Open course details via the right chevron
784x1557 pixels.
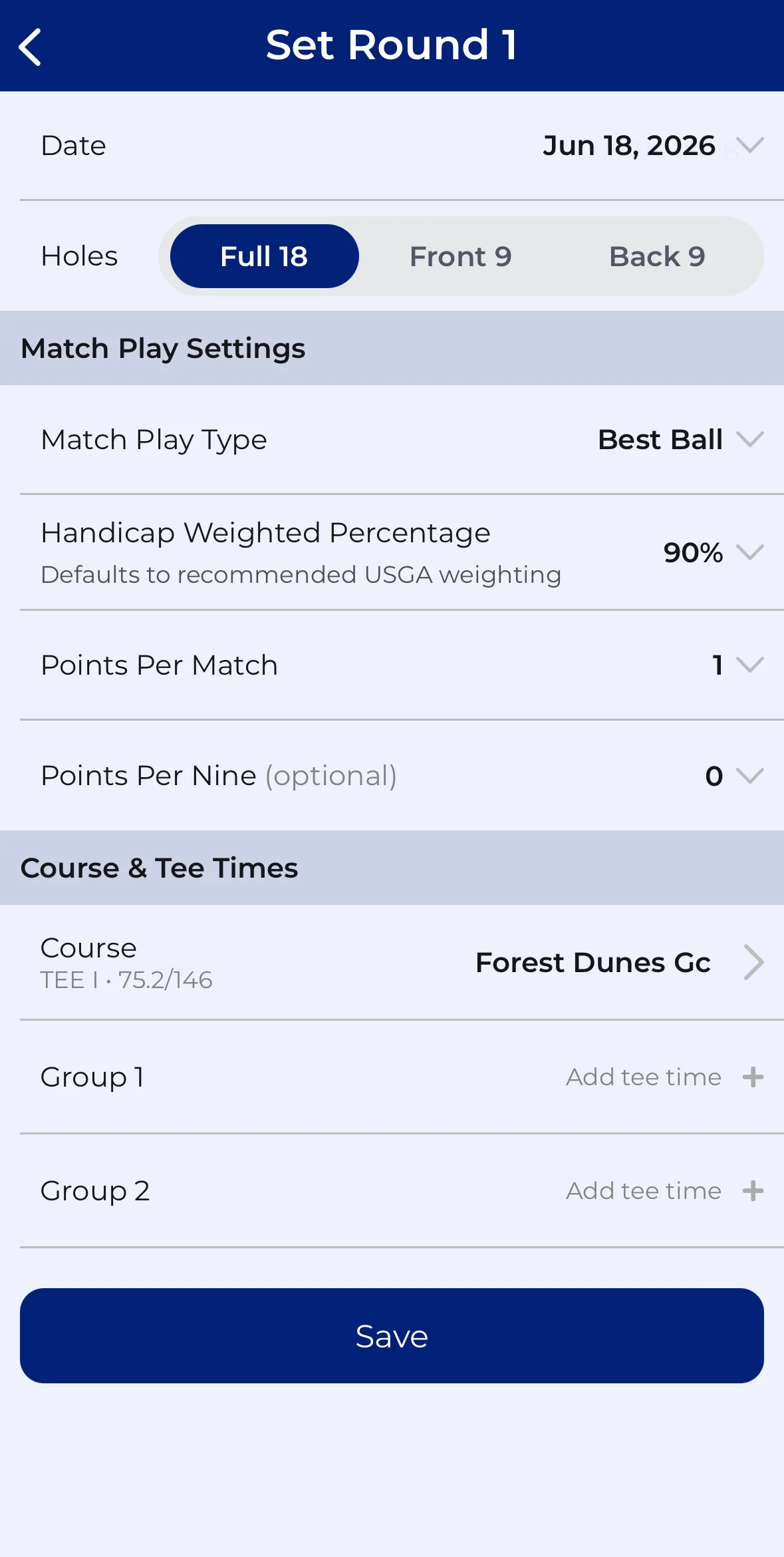tap(754, 961)
